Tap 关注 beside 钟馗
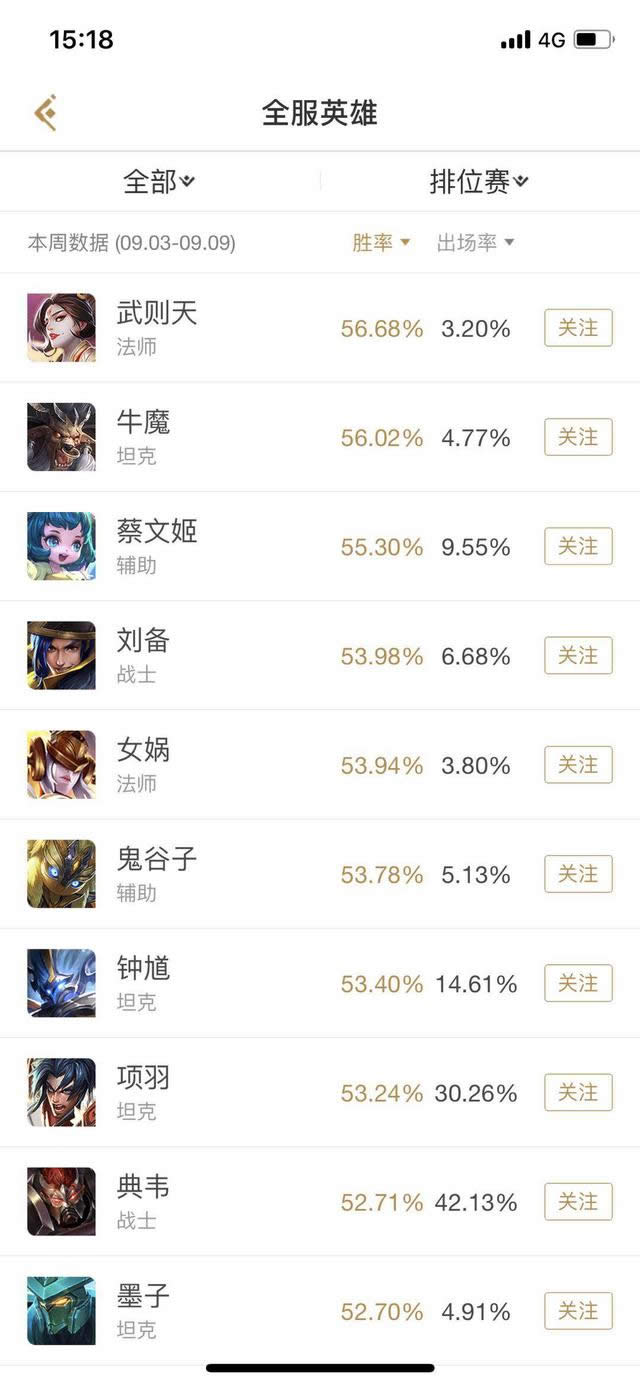Screen dimensions: 640x1386 [578, 983]
